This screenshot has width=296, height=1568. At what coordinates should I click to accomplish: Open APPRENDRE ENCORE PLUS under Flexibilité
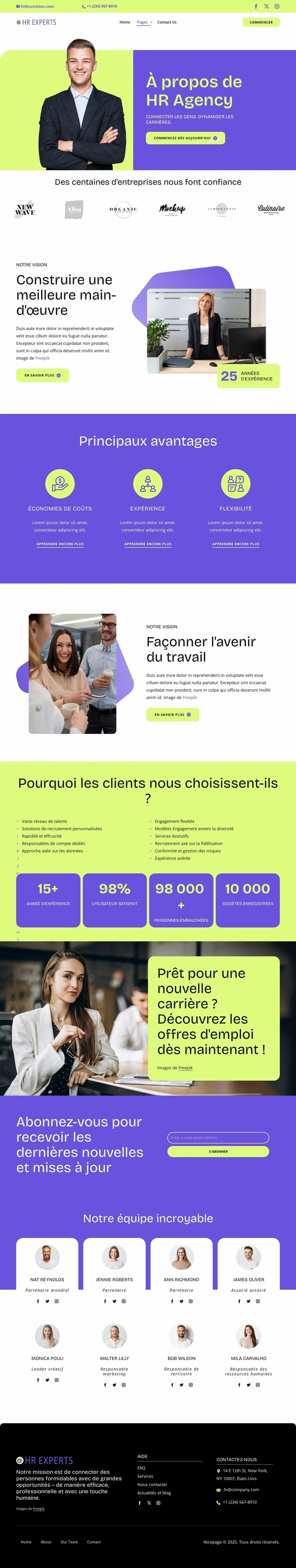pos(236,544)
